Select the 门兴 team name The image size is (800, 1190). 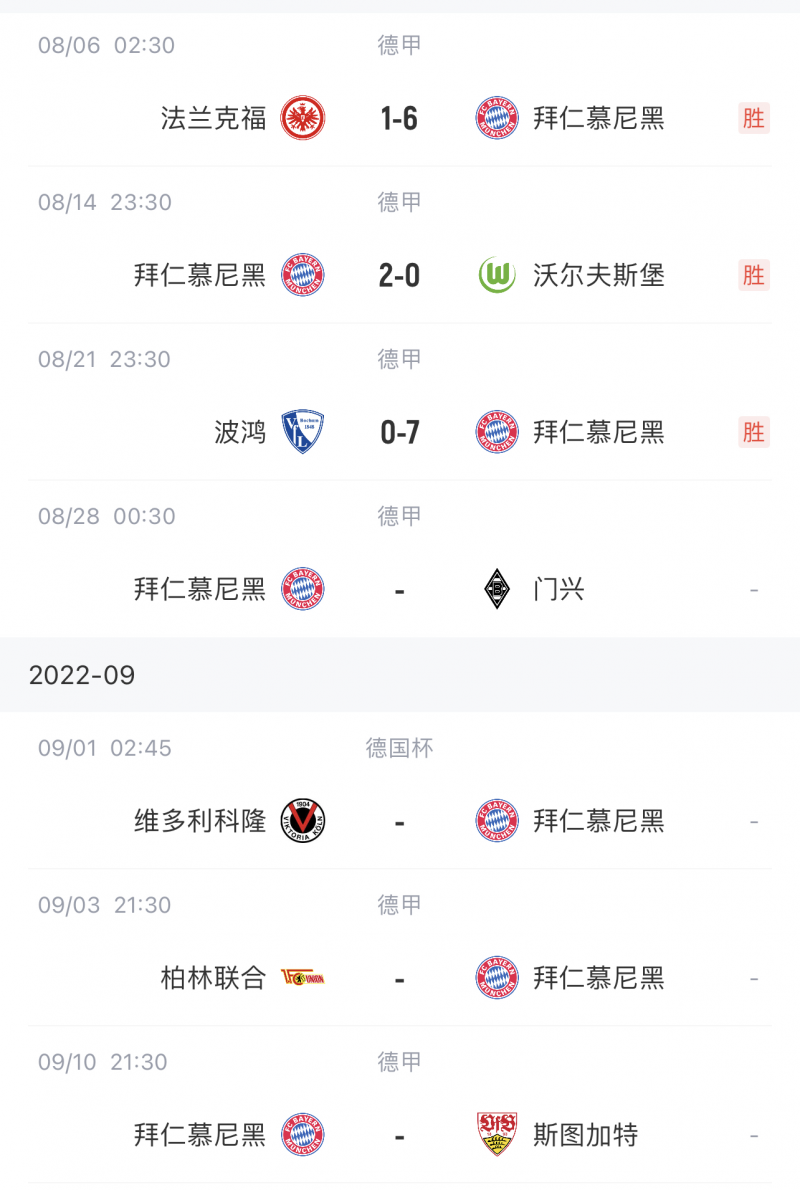tap(556, 589)
